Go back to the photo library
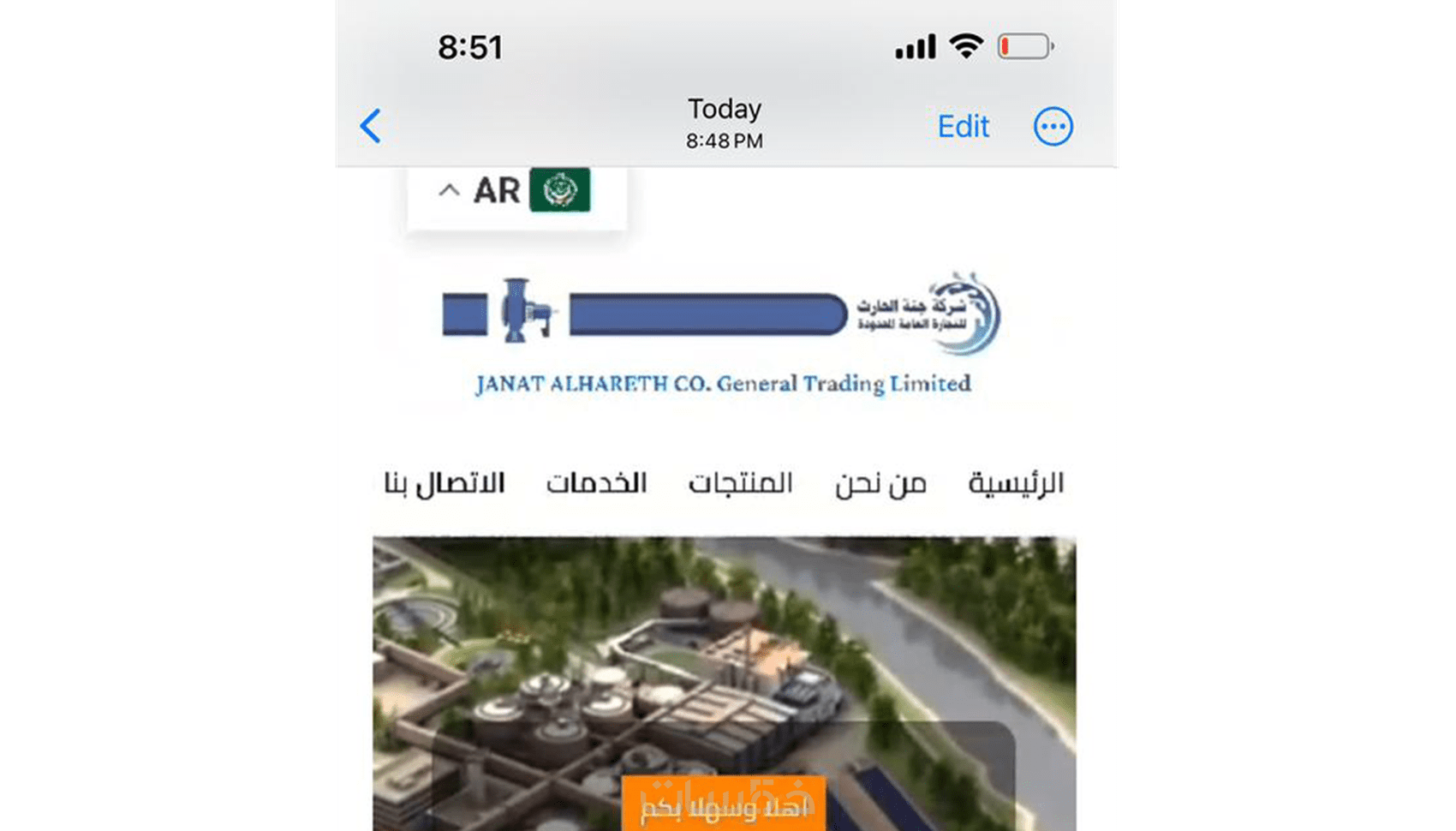This screenshot has width=1456, height=831. coord(371,126)
